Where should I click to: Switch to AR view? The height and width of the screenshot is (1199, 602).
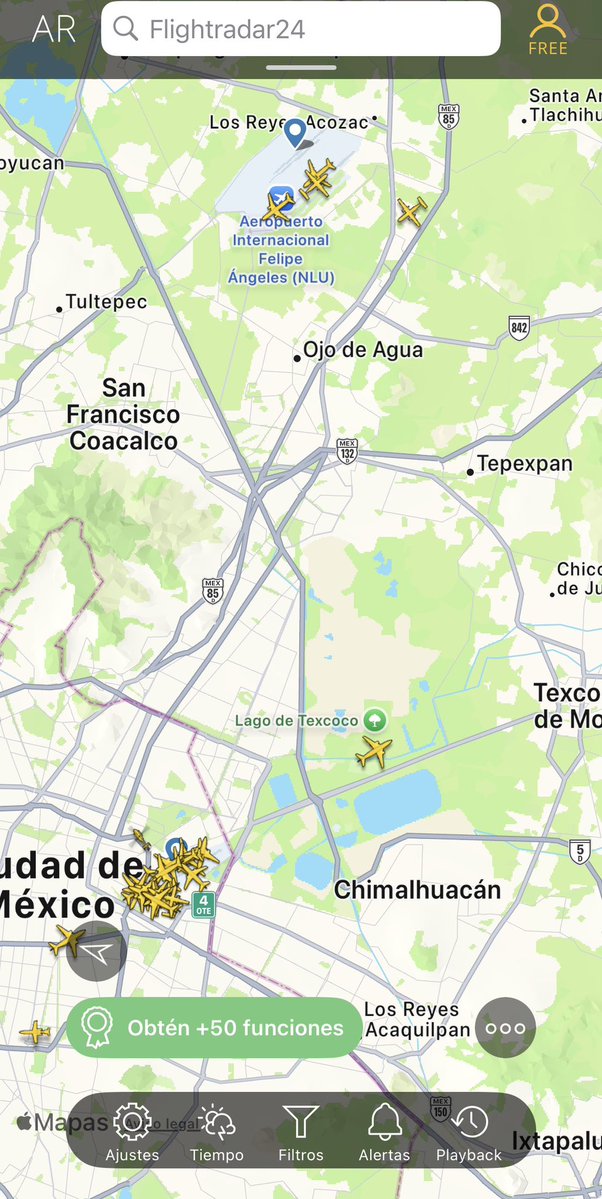(54, 29)
